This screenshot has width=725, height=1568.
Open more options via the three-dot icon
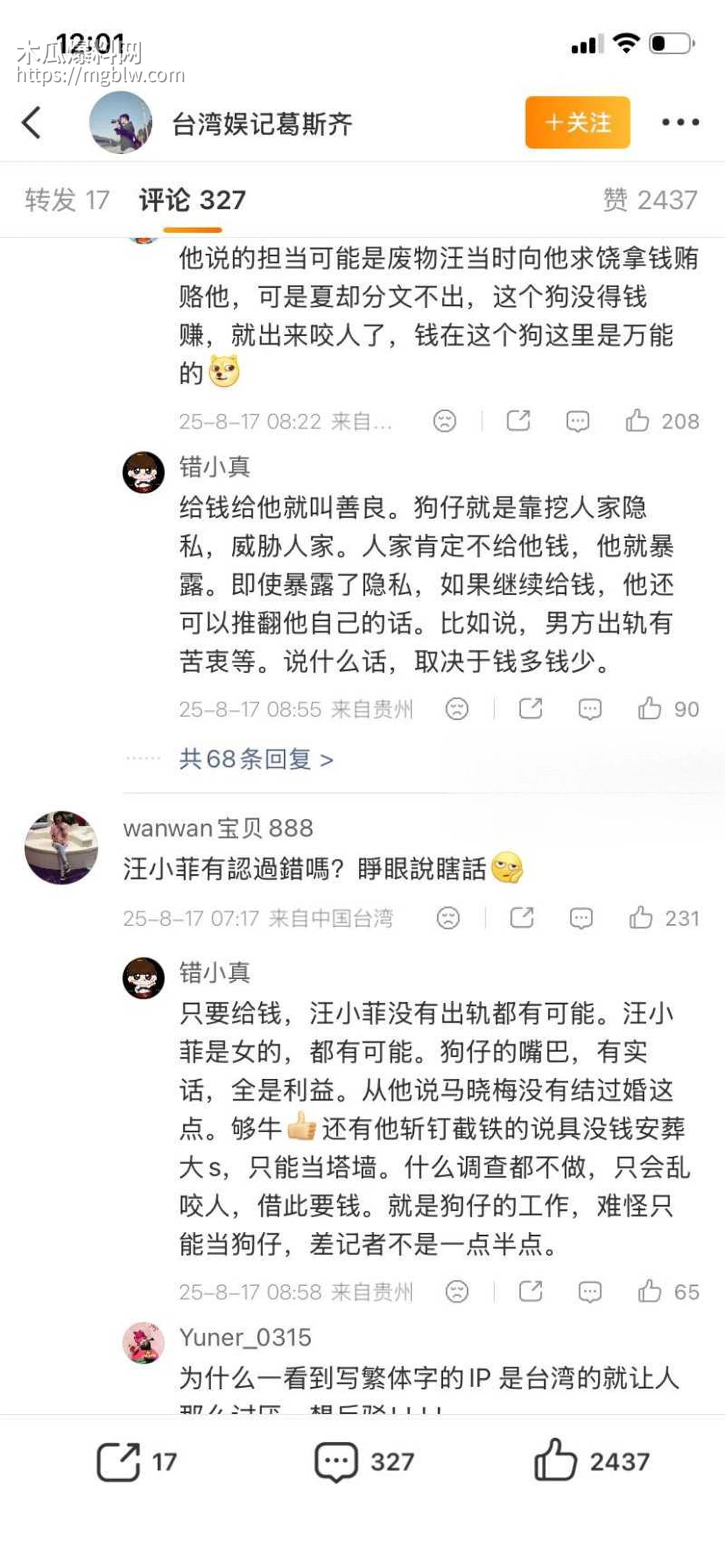point(680,122)
